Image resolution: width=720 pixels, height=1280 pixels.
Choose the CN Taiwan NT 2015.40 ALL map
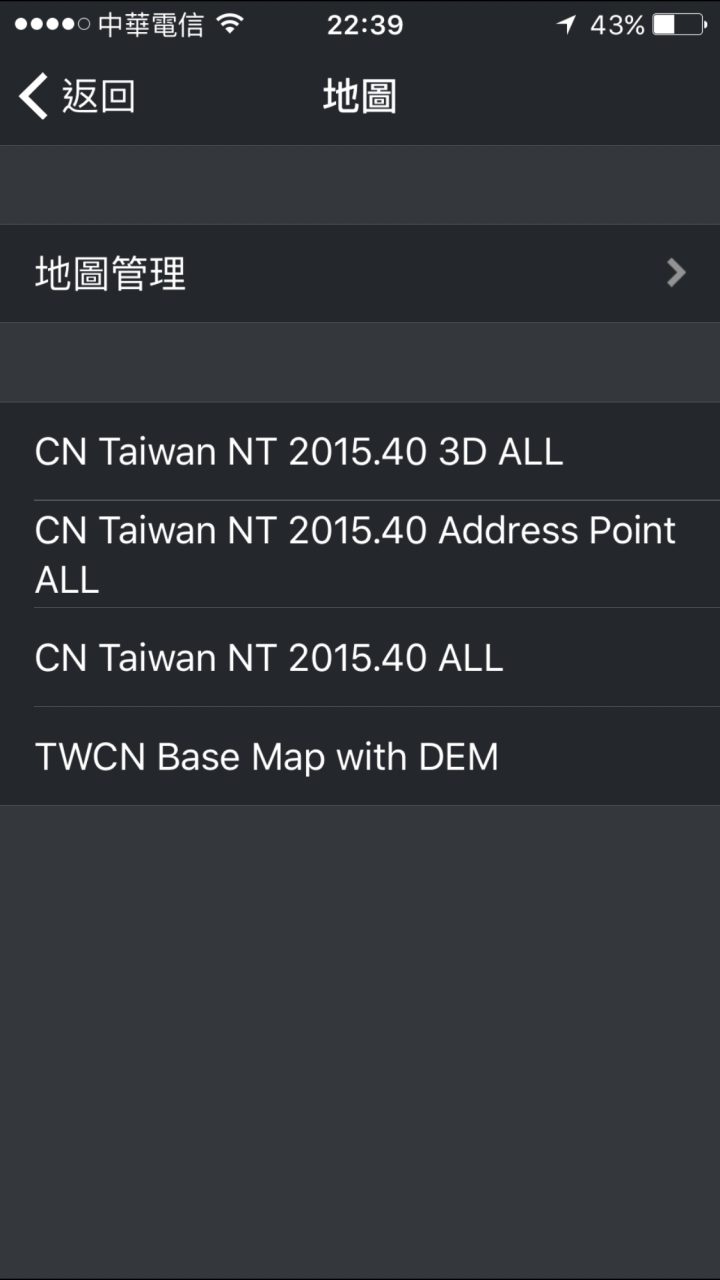360,657
